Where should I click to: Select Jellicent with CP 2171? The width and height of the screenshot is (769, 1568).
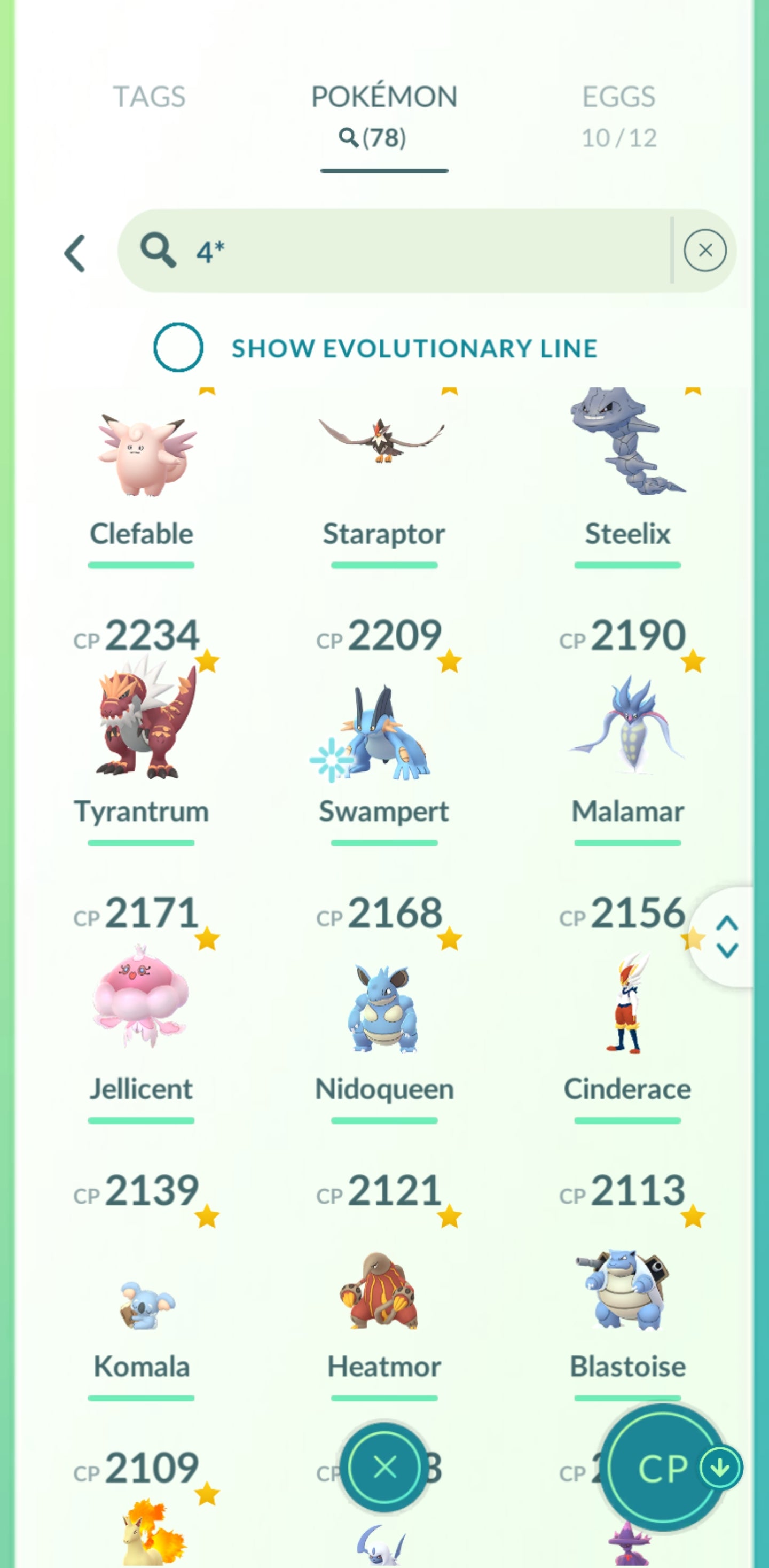[x=142, y=1001]
